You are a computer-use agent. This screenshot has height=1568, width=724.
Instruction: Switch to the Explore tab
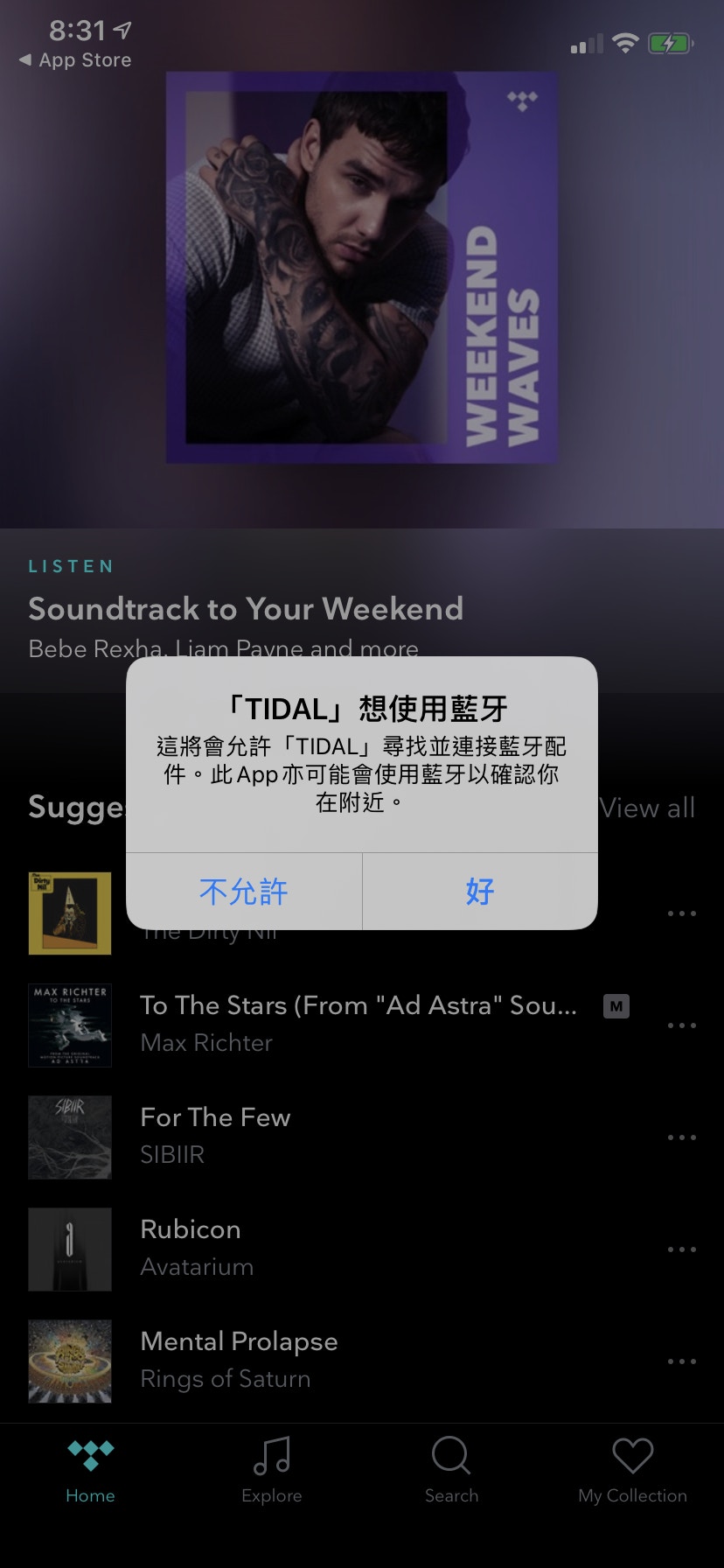pyautogui.click(x=272, y=1471)
